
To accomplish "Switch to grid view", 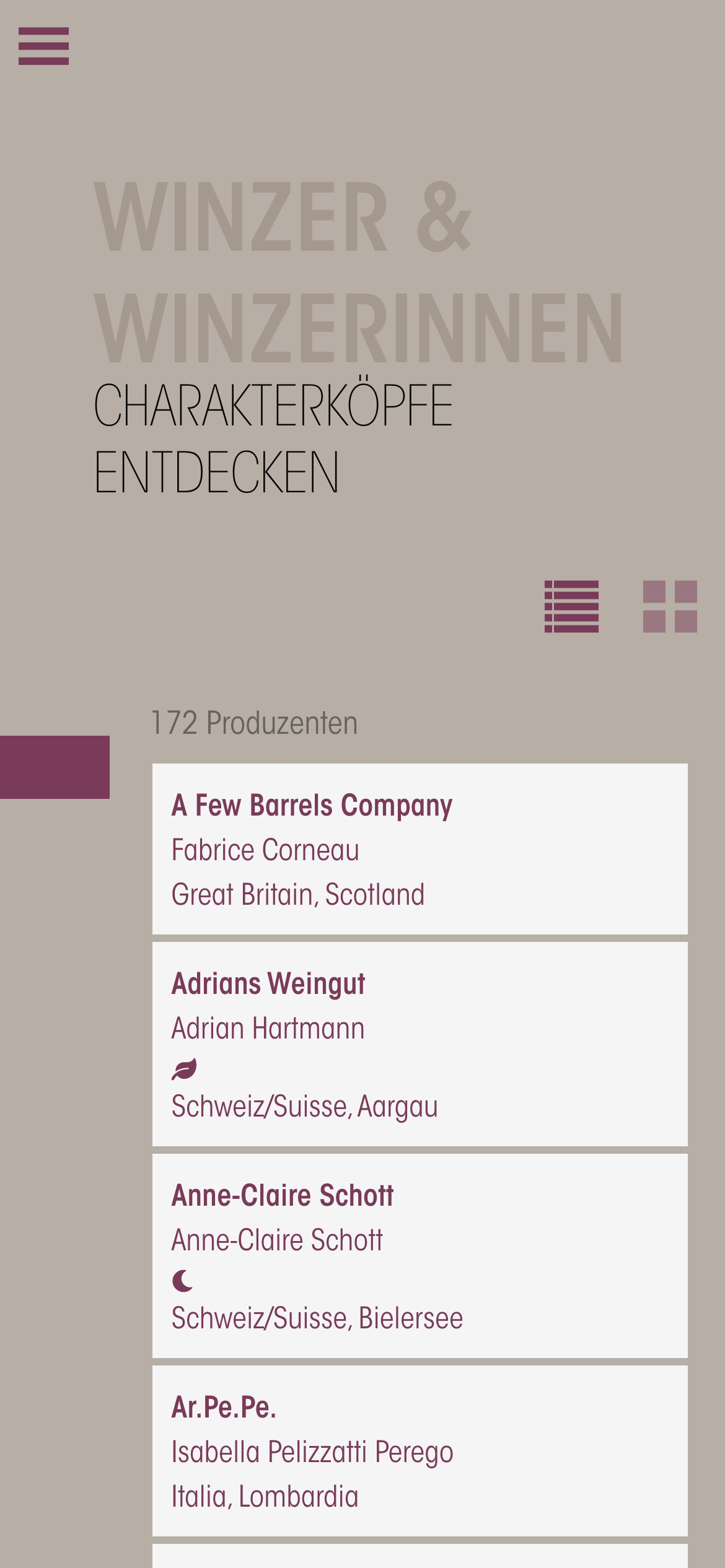I will (x=670, y=606).
